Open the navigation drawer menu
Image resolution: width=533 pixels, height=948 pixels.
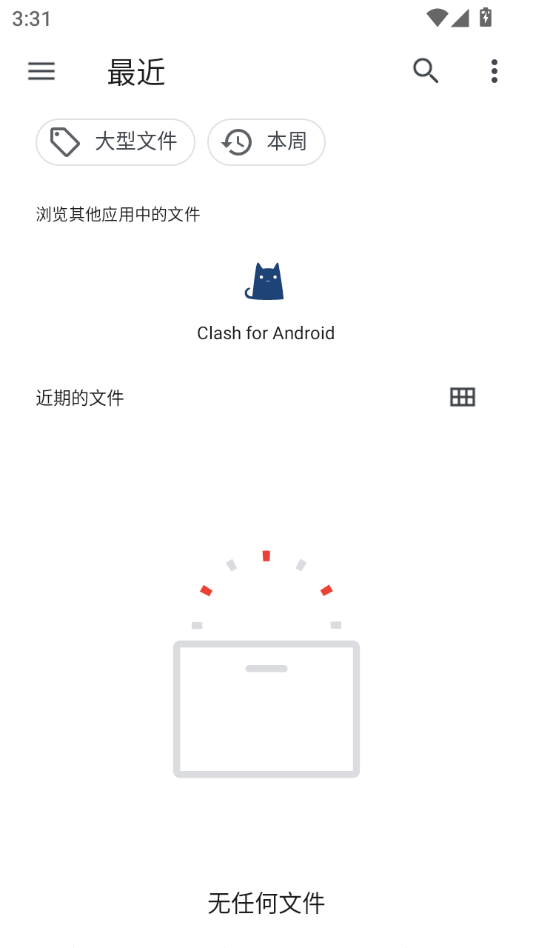(41, 71)
